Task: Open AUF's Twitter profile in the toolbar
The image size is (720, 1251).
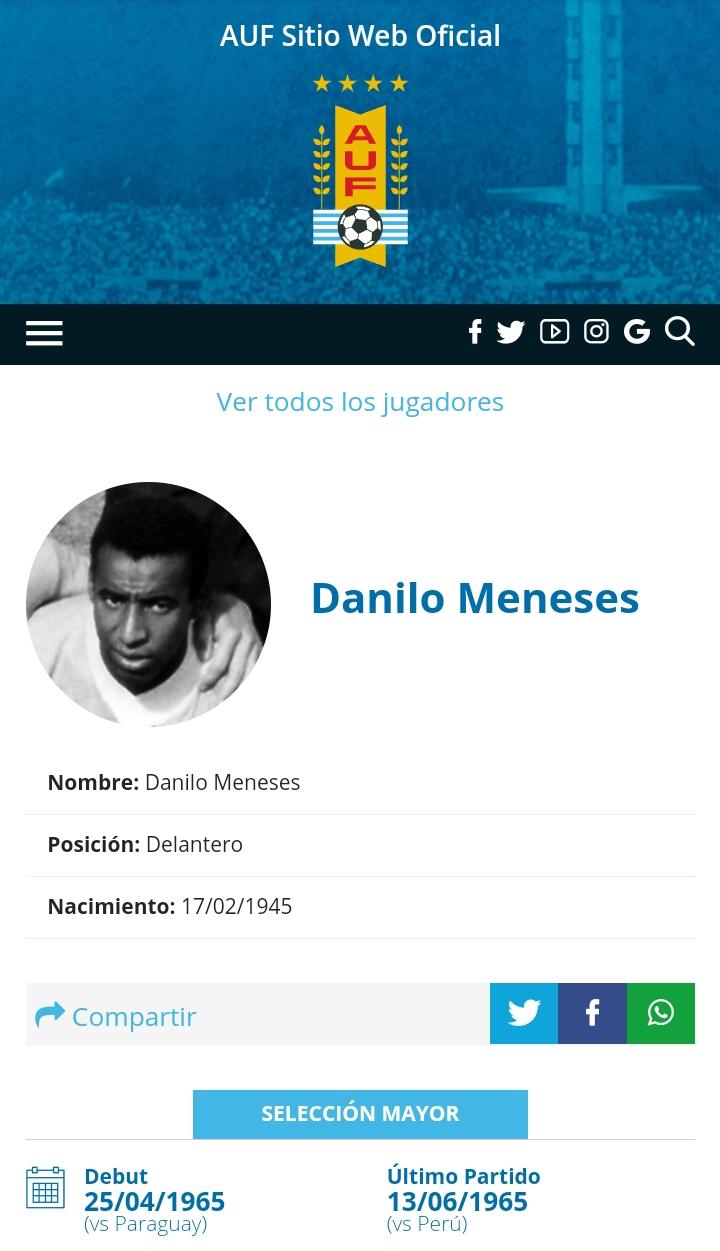Action: pos(511,332)
